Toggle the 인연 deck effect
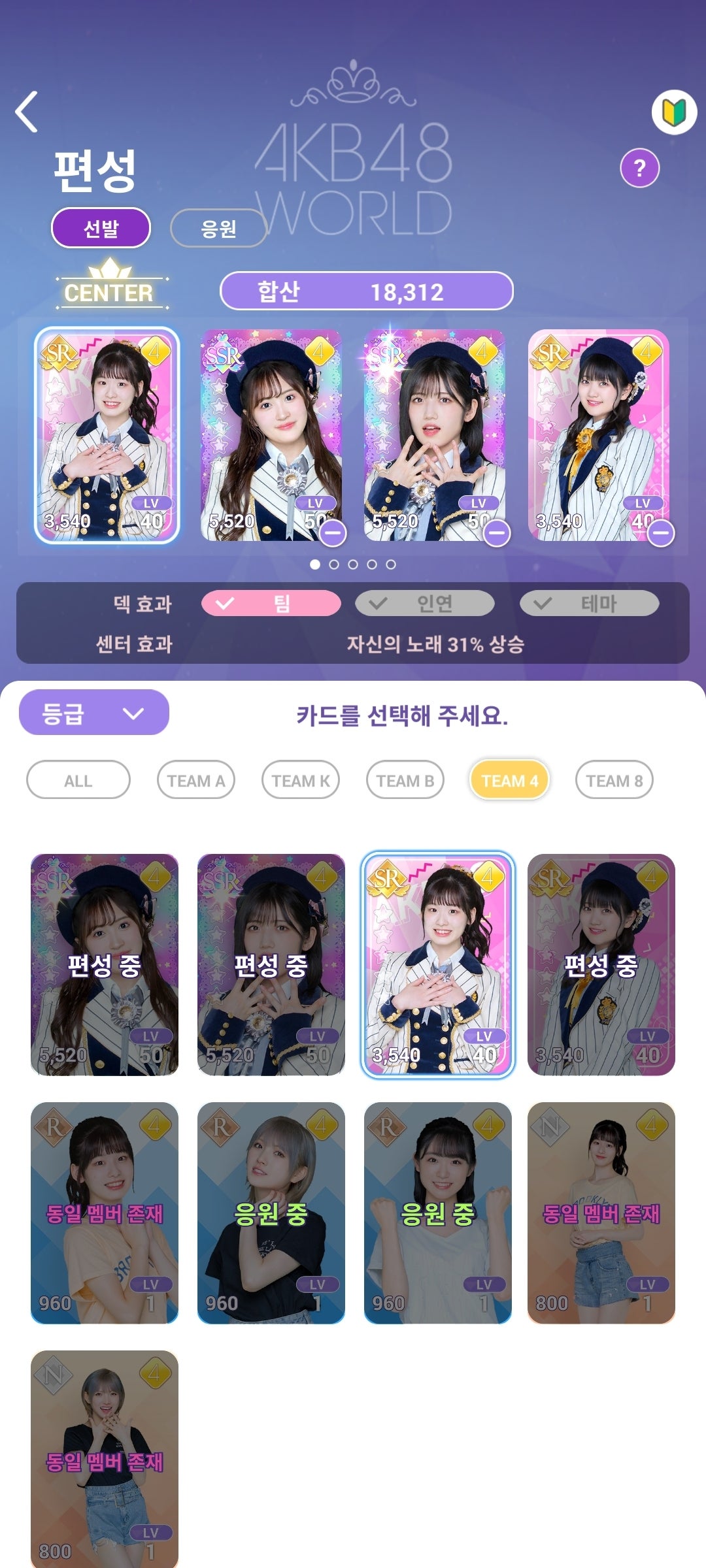Viewport: 706px width, 1568px height. point(424,603)
